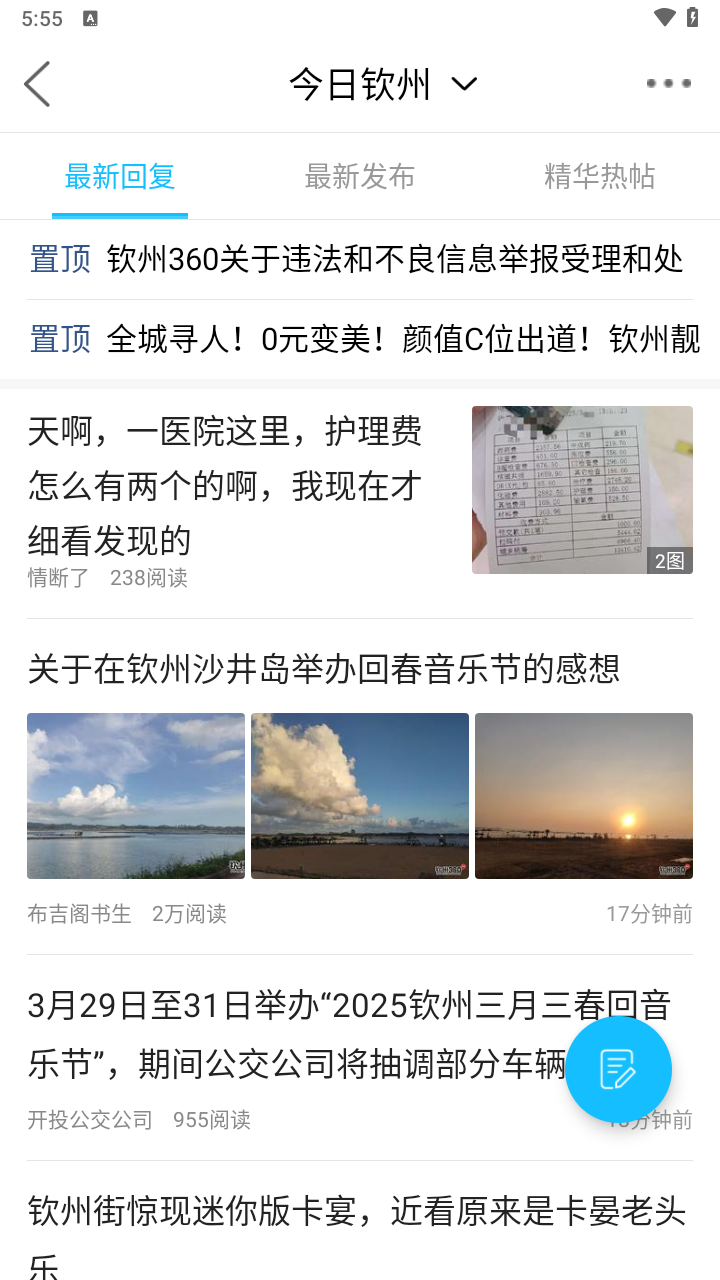Go back using the top-left arrow
The height and width of the screenshot is (1280, 720).
(x=38, y=84)
